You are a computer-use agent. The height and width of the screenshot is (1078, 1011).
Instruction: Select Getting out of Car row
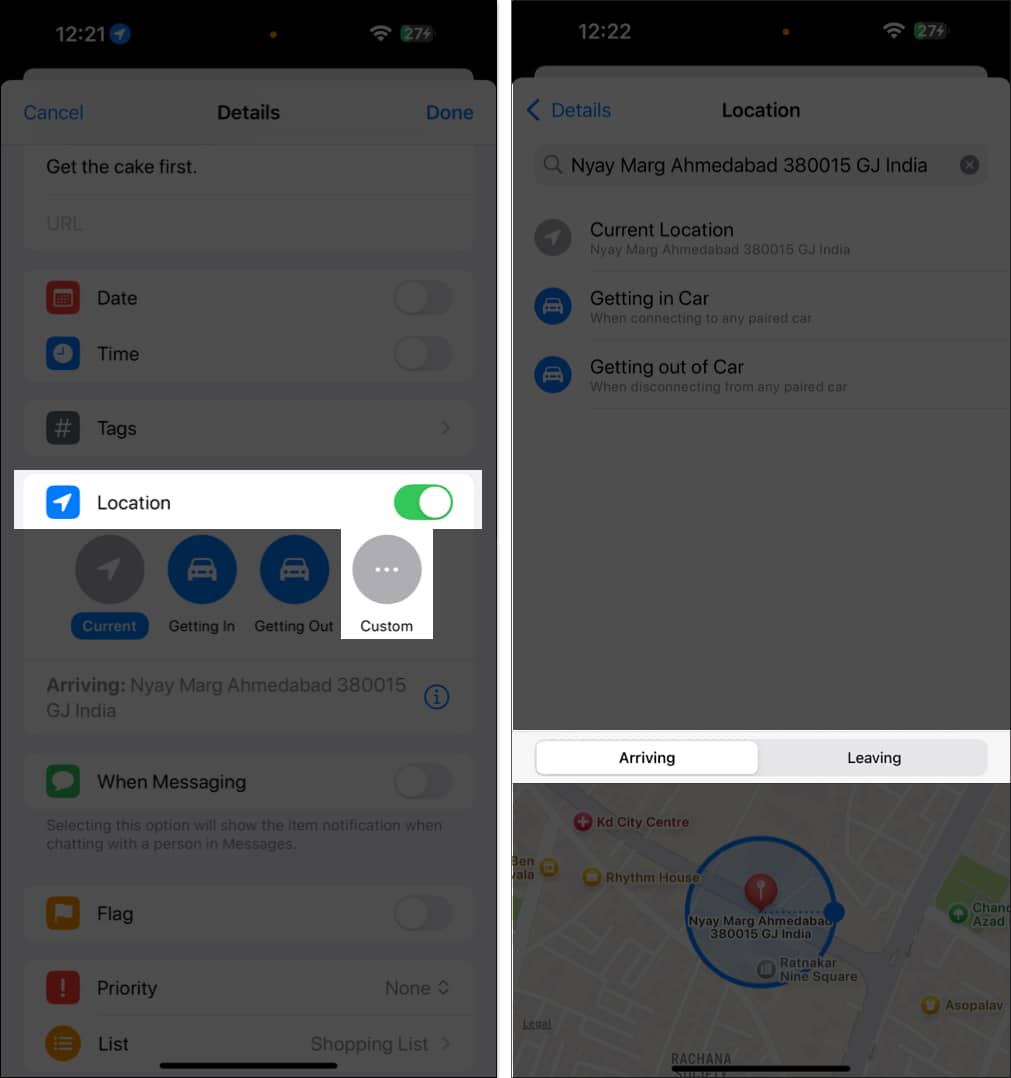[667, 375]
